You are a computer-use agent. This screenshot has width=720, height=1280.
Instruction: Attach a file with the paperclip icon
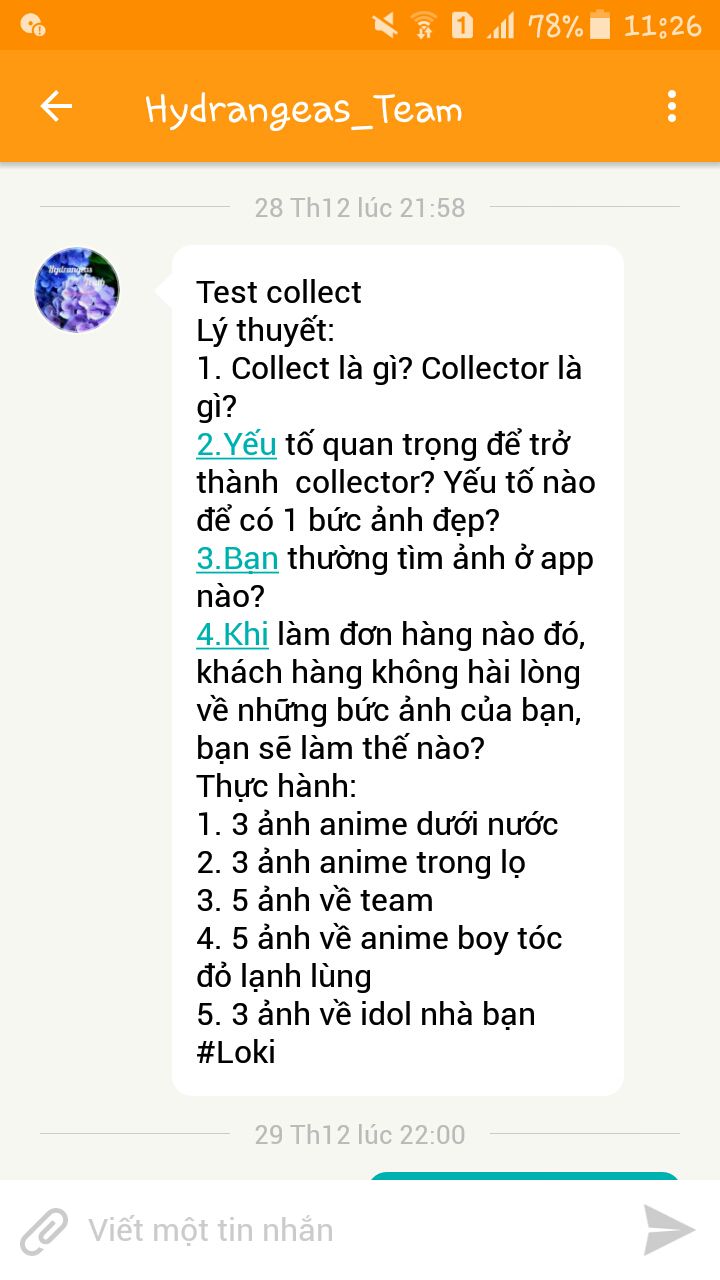[44, 1230]
